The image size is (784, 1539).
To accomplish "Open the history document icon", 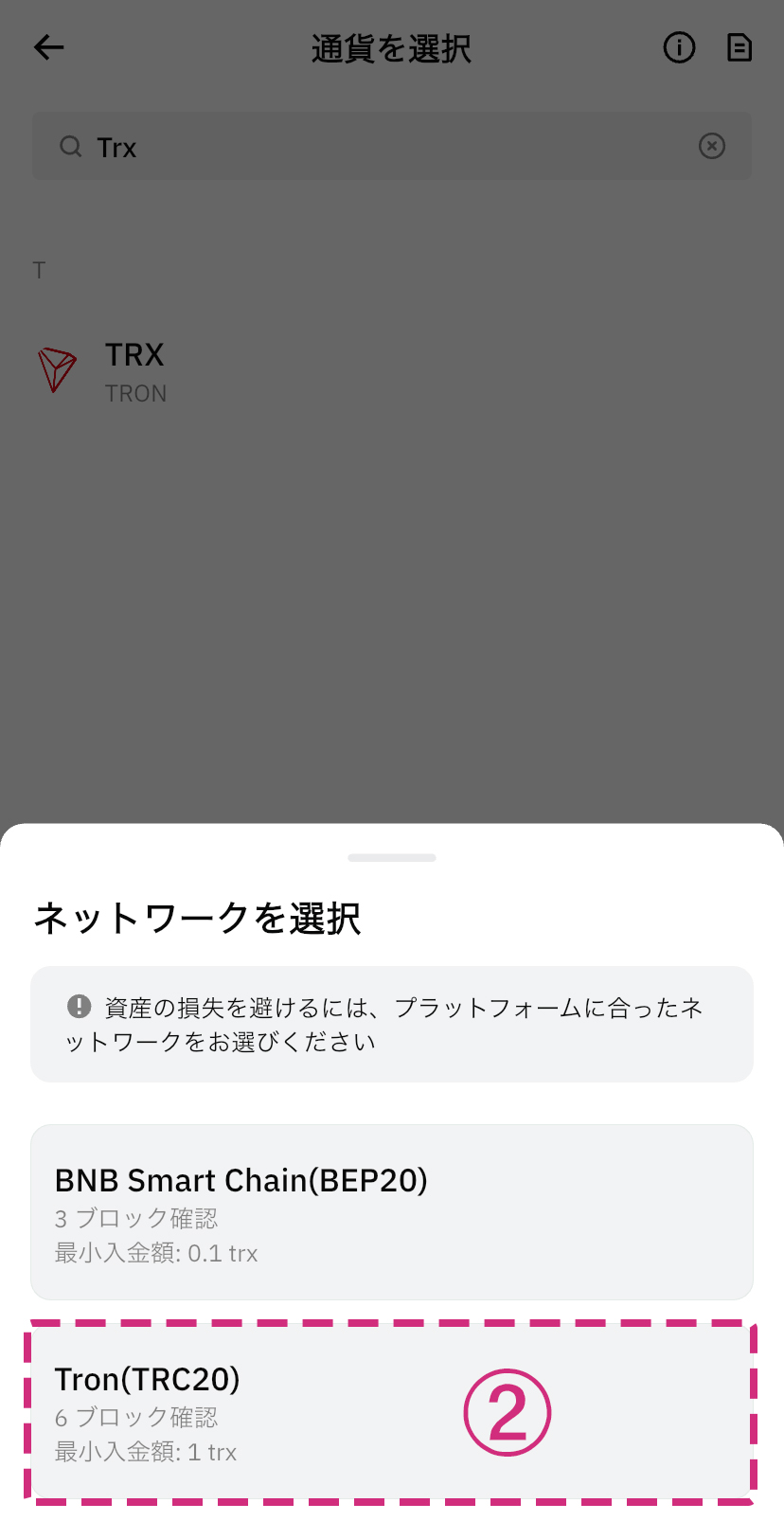I will click(739, 47).
